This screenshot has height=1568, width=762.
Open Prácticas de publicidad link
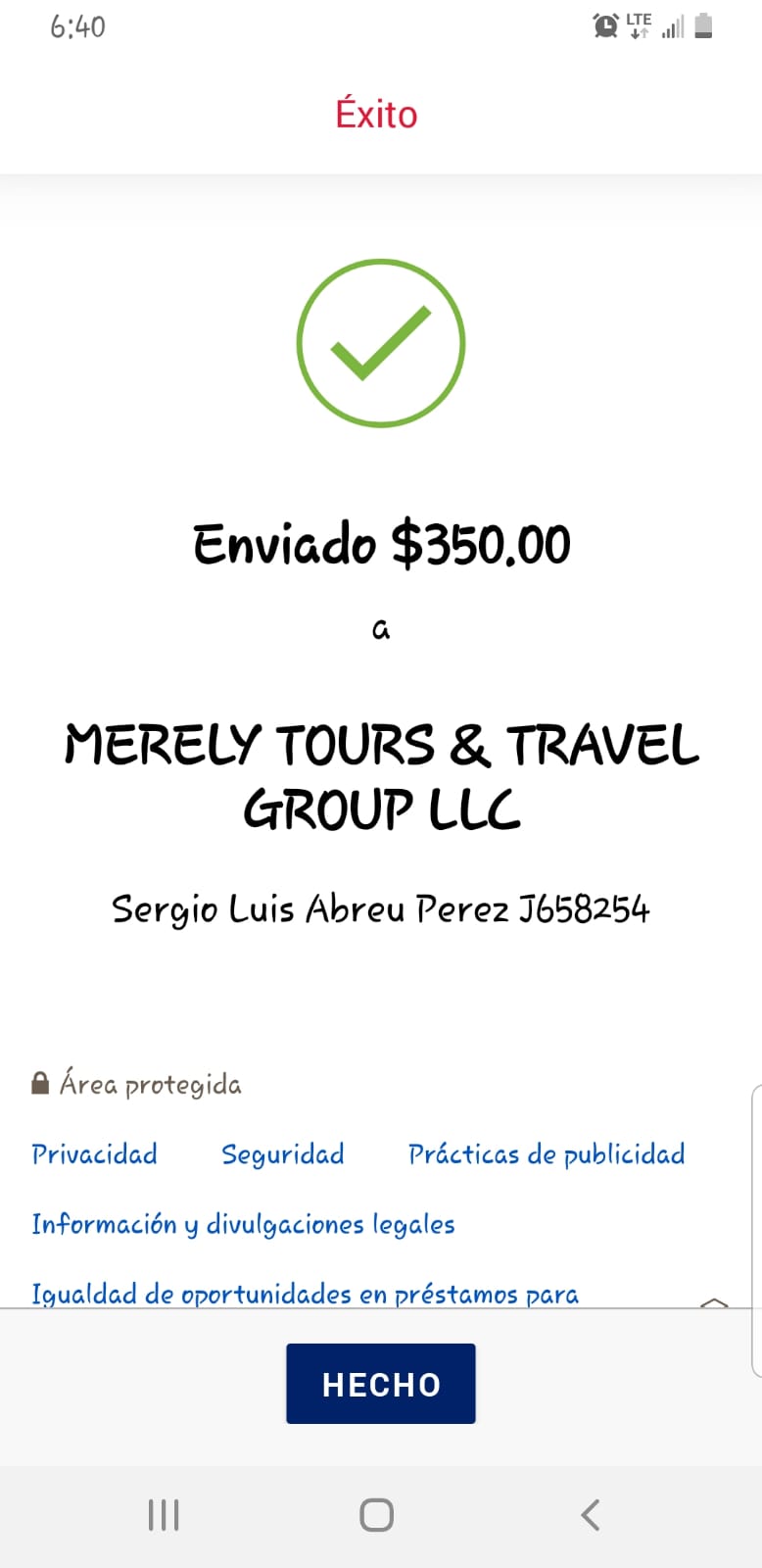pos(547,1154)
